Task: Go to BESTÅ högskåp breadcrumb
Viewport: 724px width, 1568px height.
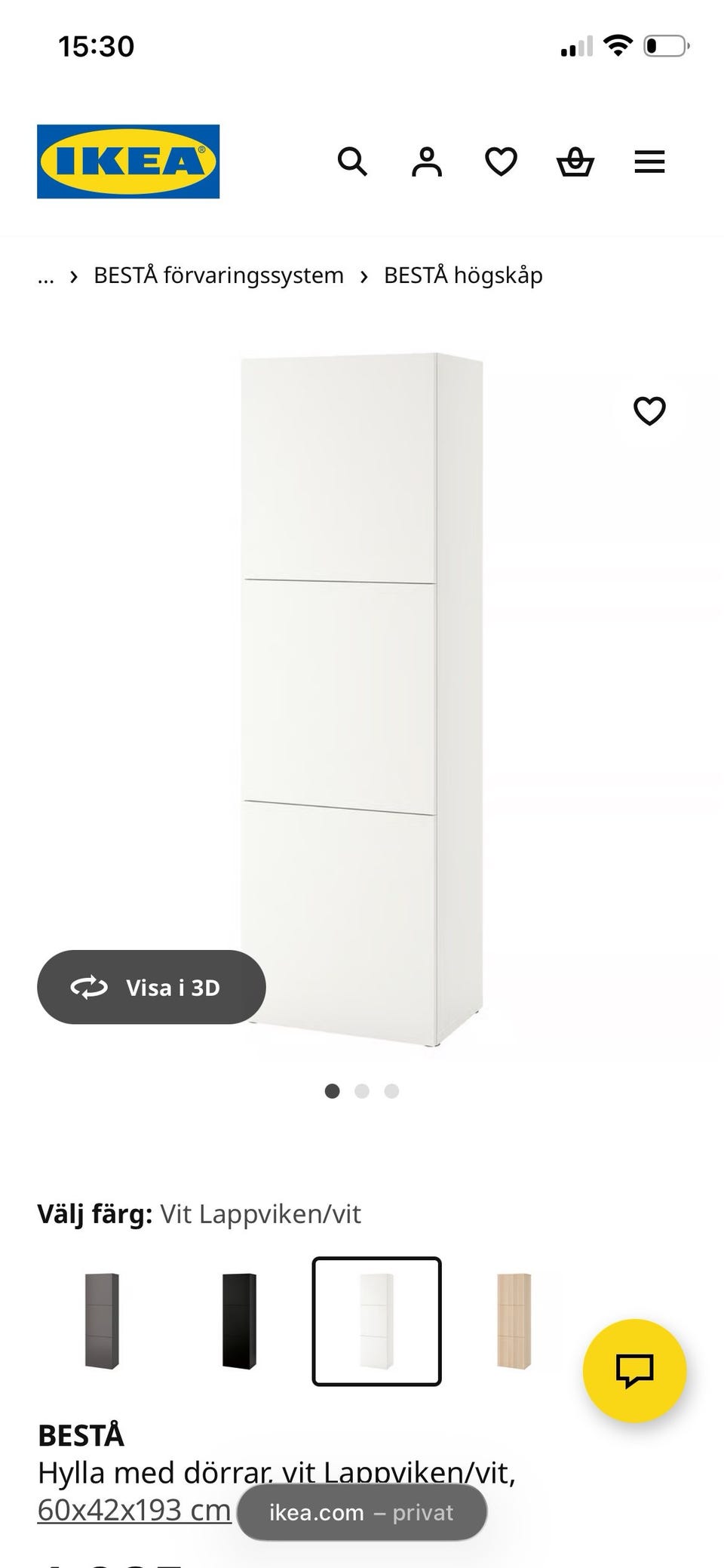Action: 463,275
